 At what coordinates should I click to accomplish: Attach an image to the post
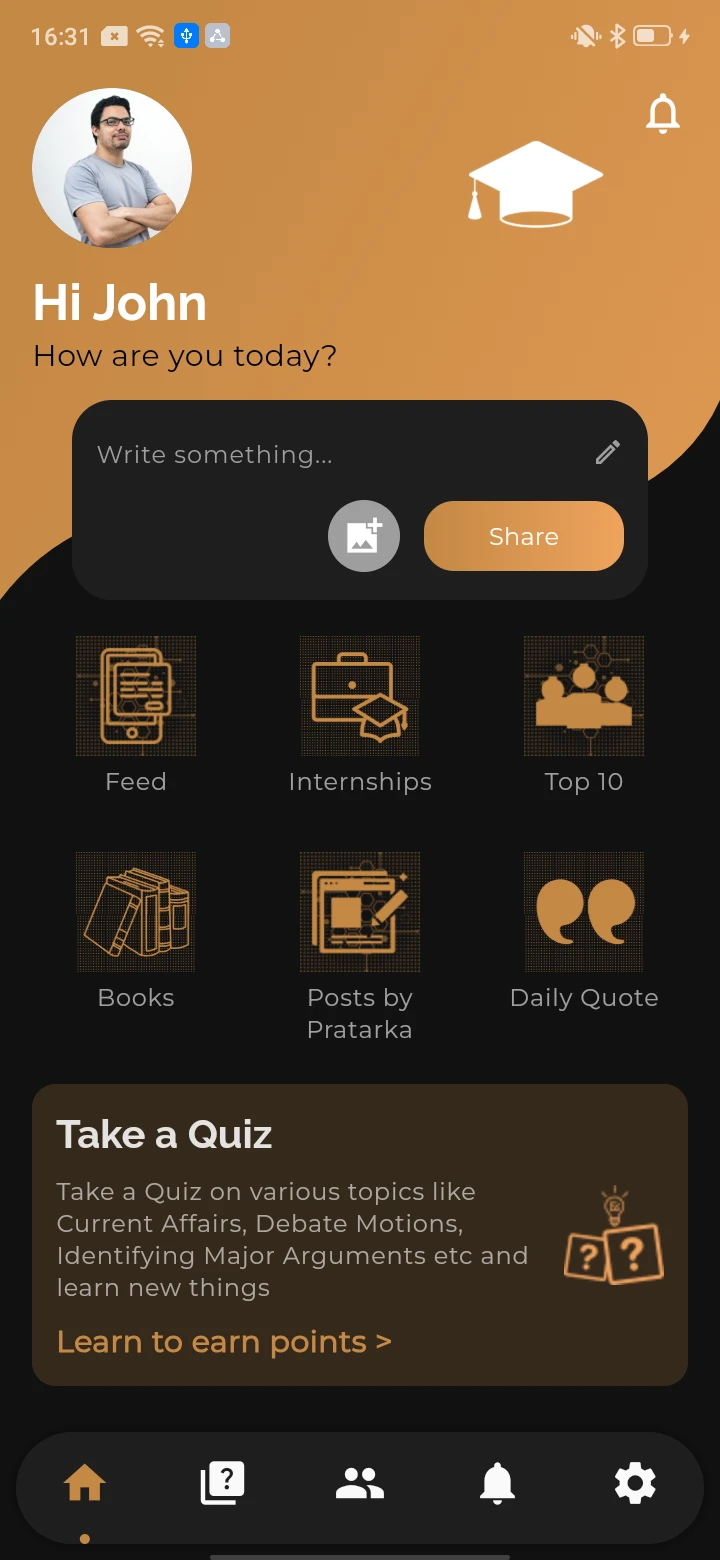364,536
